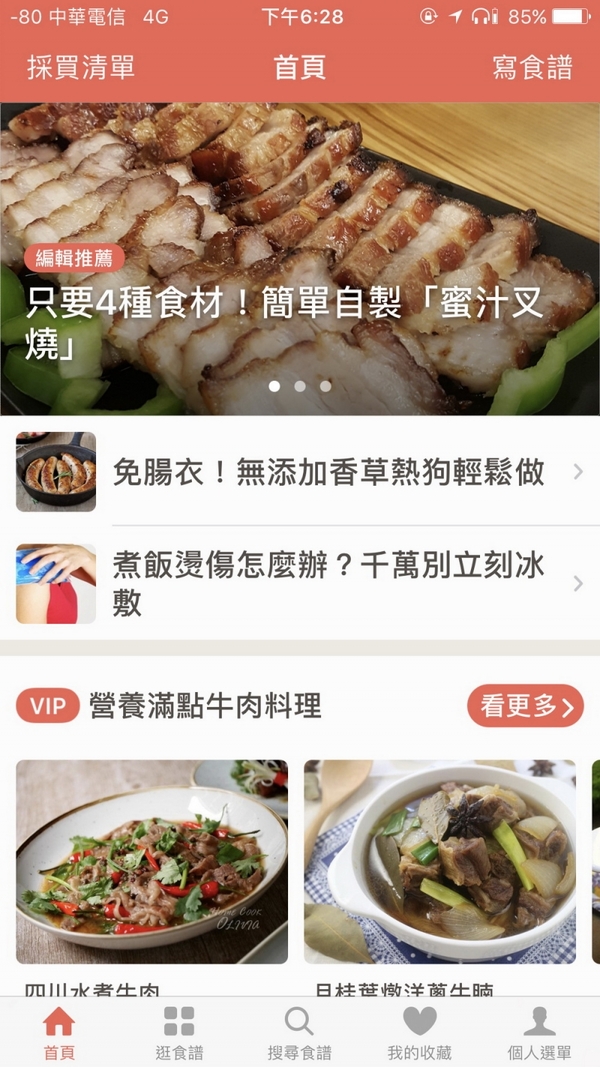Viewport: 600px width, 1067px height.
Task: Switch to the 搜尋食譜 tab
Action: pyautogui.click(x=299, y=1032)
